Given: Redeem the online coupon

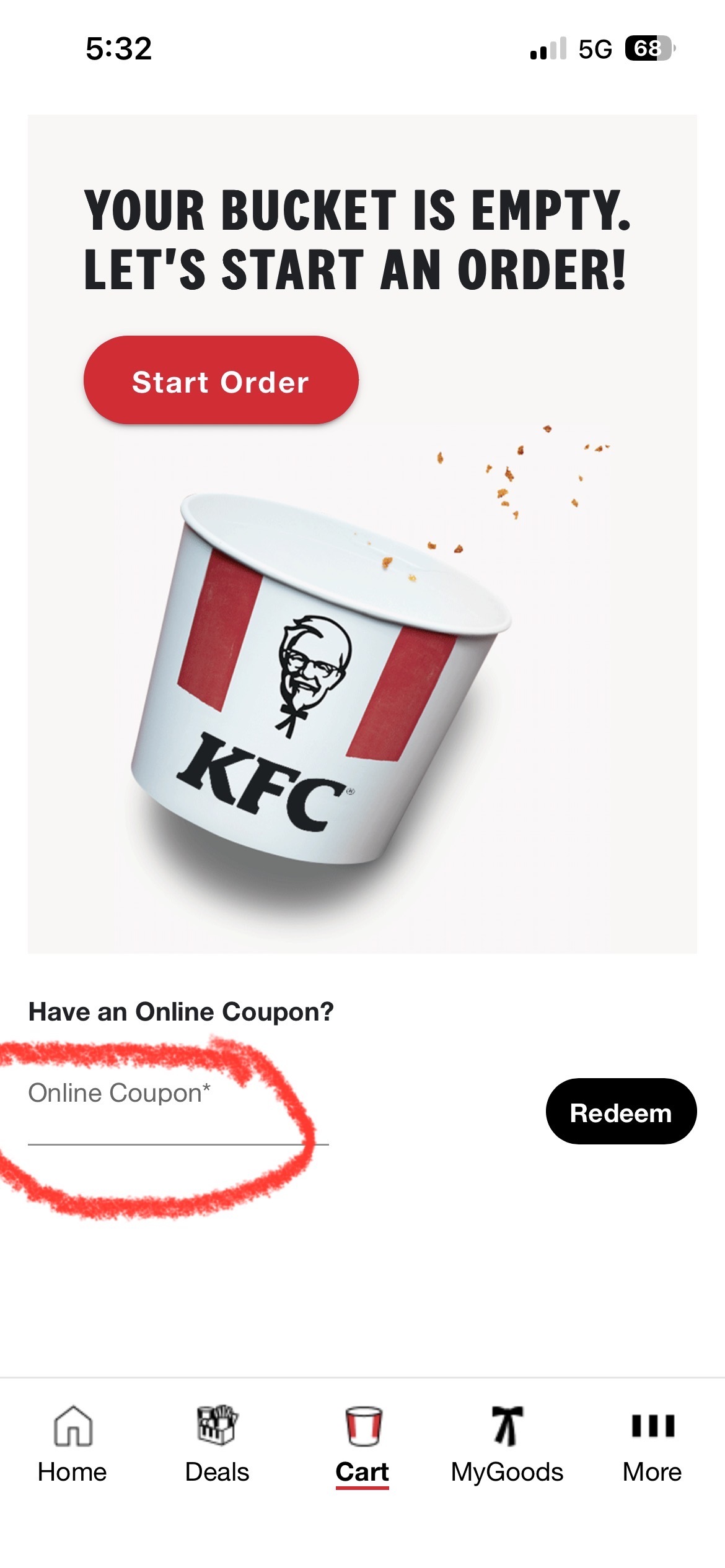Looking at the screenshot, I should coord(621,1112).
